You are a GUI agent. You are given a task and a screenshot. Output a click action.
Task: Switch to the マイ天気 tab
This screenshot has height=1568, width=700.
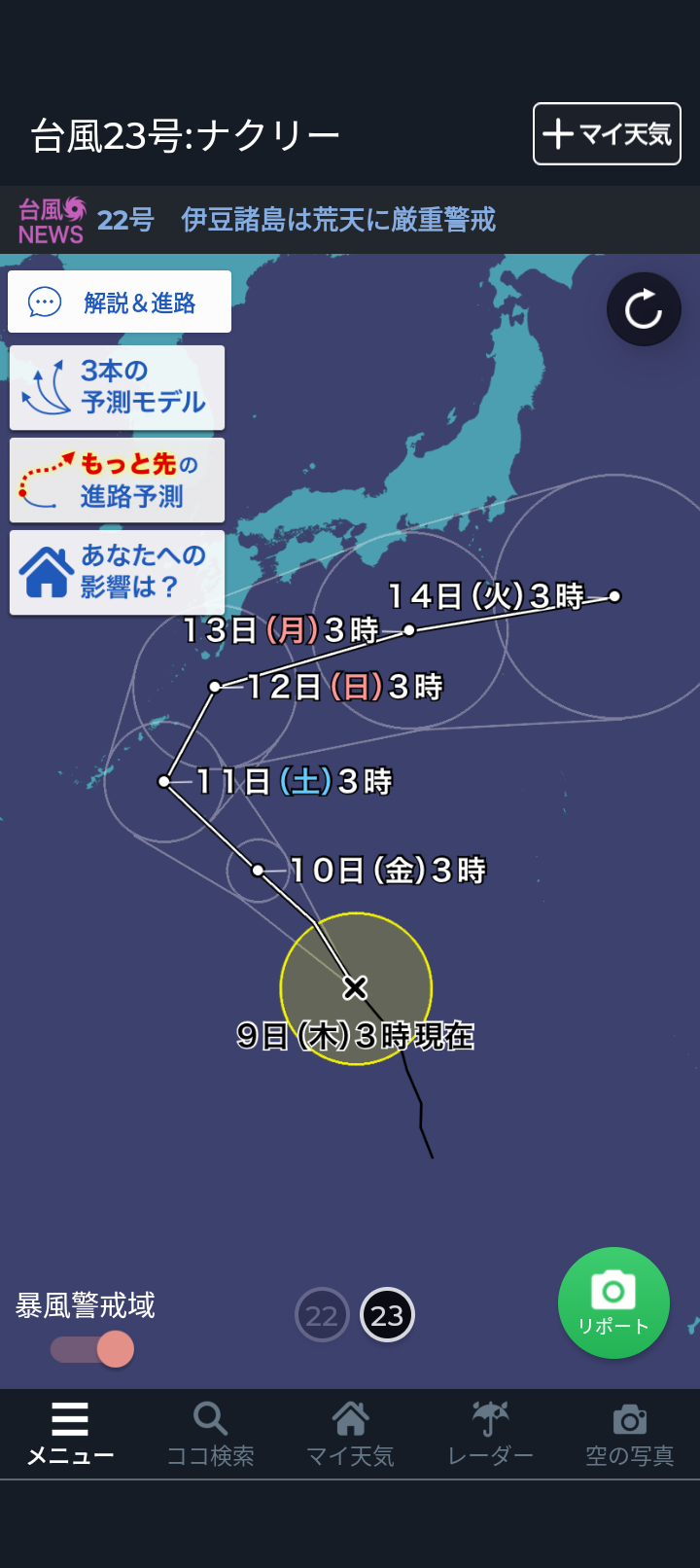350,1434
